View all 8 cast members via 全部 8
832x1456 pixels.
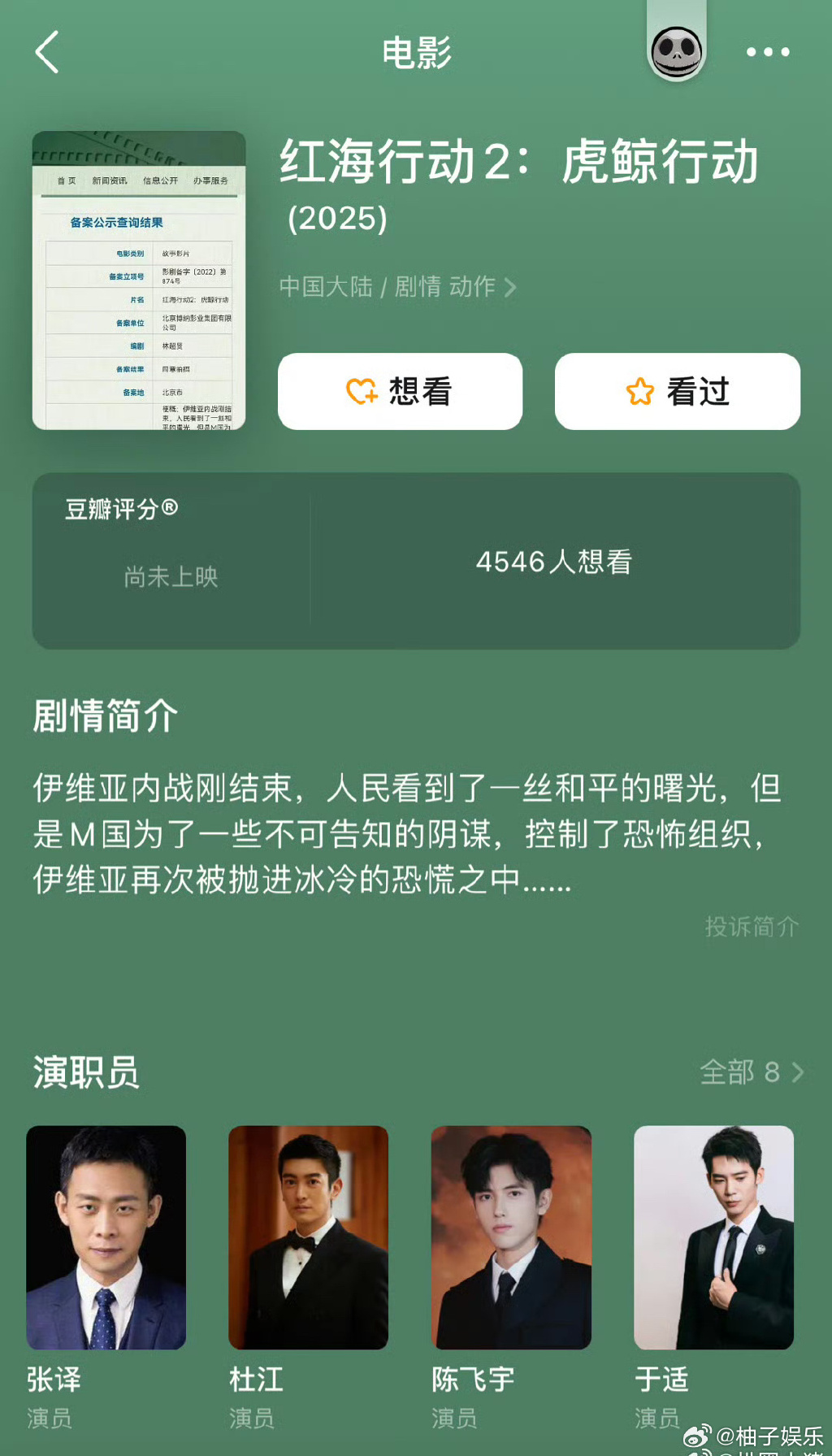click(751, 1072)
